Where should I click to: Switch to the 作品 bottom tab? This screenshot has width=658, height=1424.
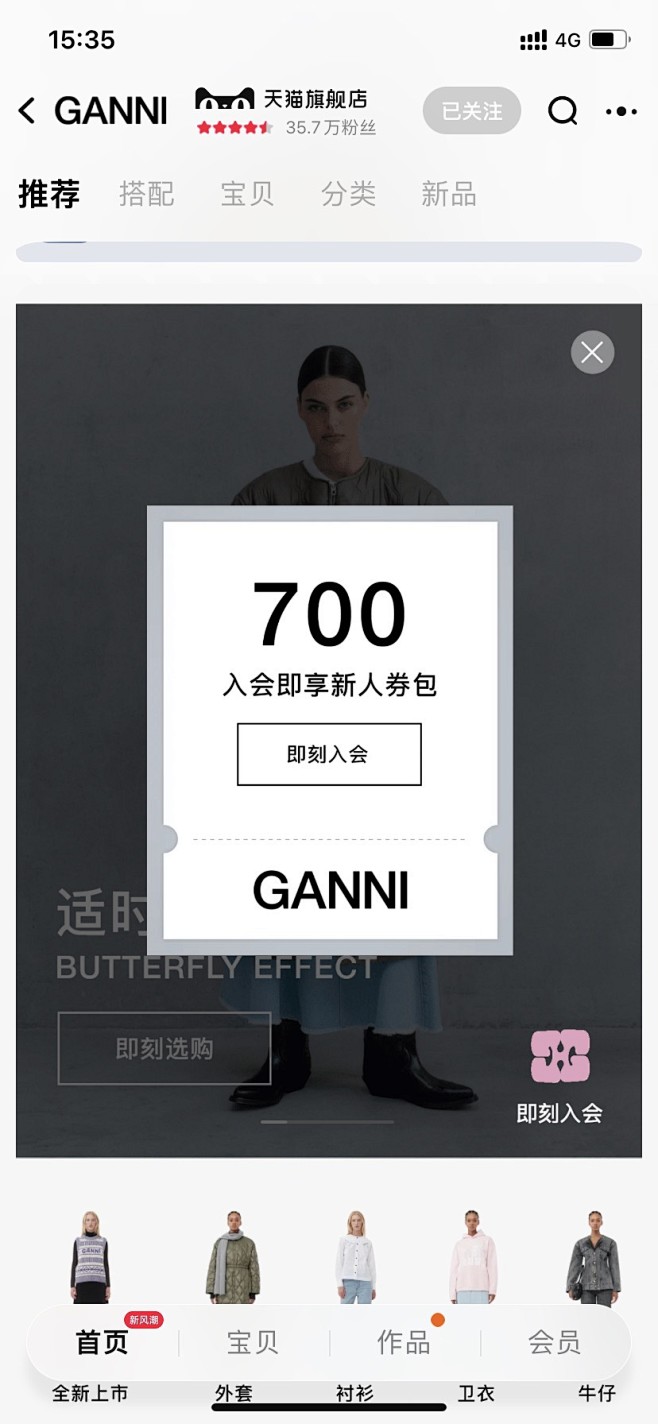[x=404, y=1342]
